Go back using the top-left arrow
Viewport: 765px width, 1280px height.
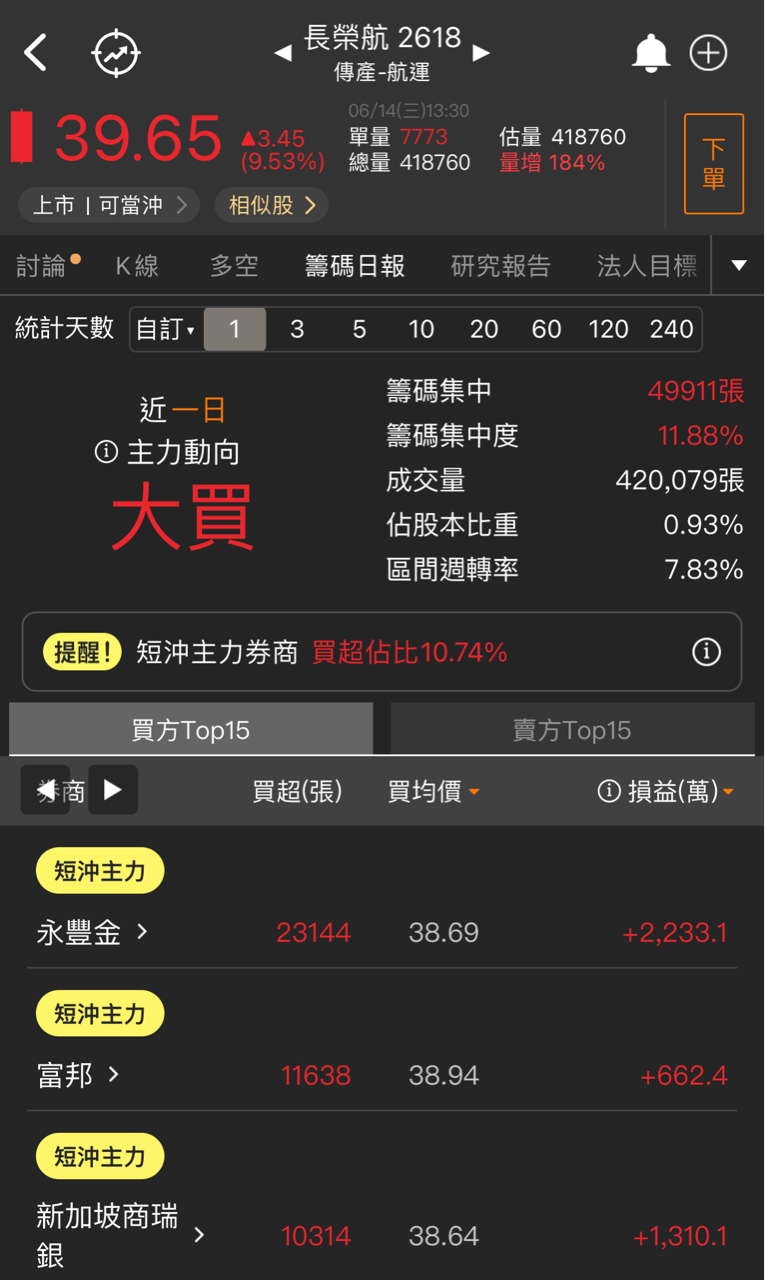click(36, 53)
